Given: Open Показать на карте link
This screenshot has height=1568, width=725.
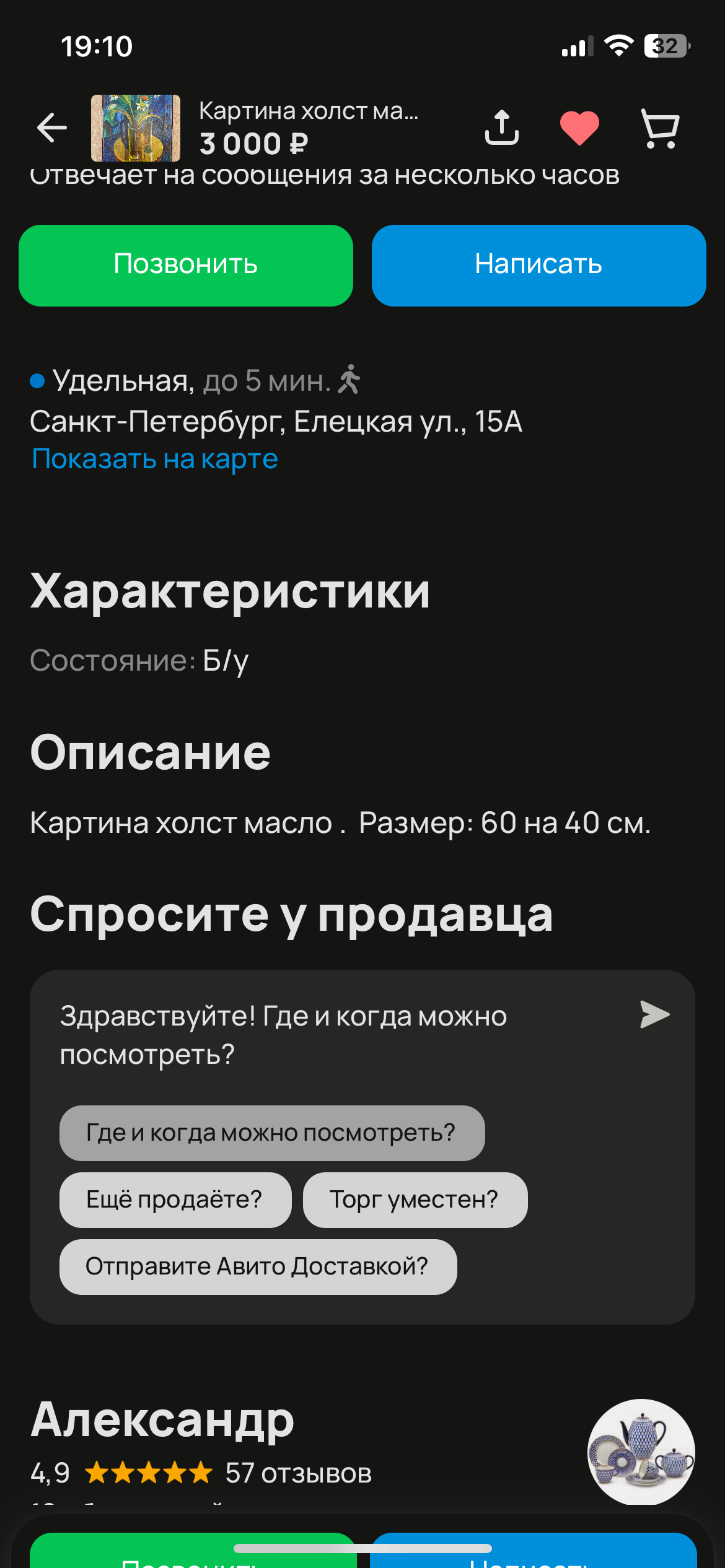Looking at the screenshot, I should tap(155, 459).
